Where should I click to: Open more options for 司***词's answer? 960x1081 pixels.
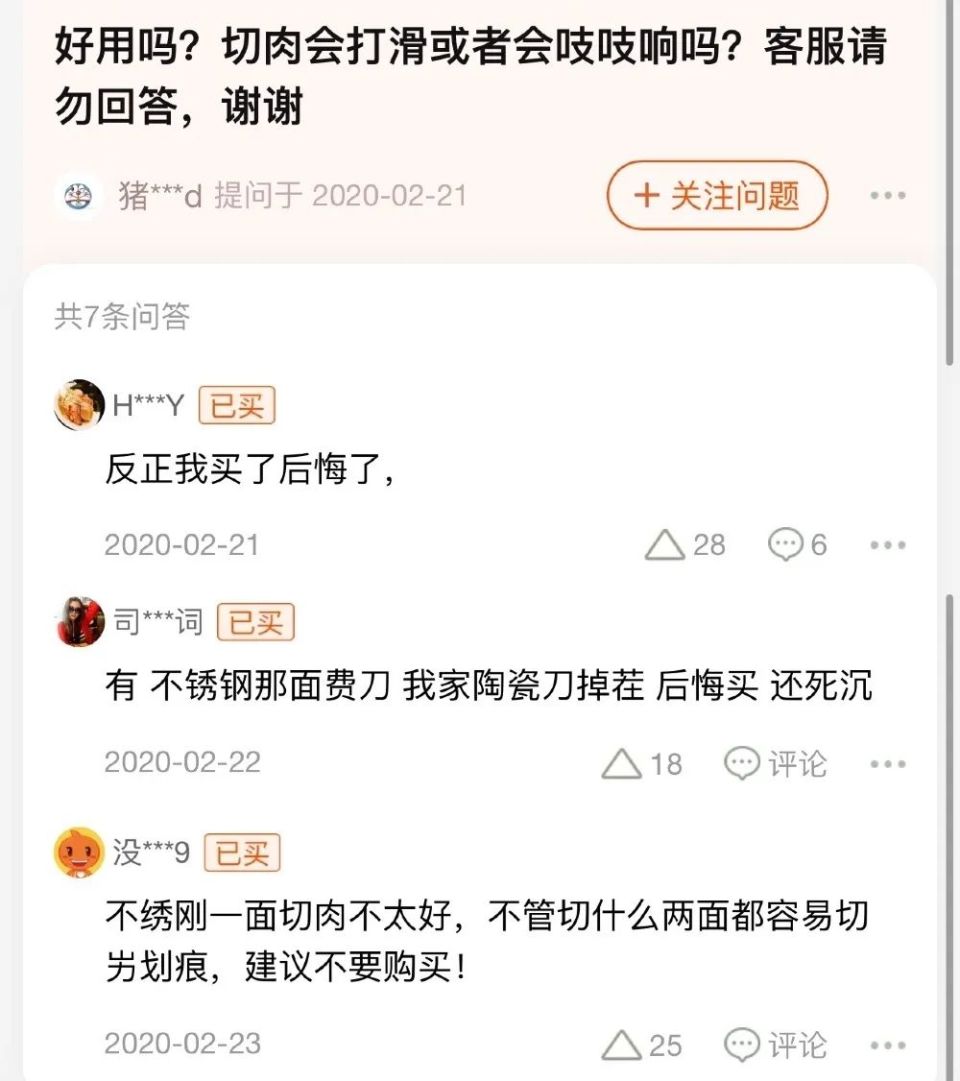(x=888, y=763)
